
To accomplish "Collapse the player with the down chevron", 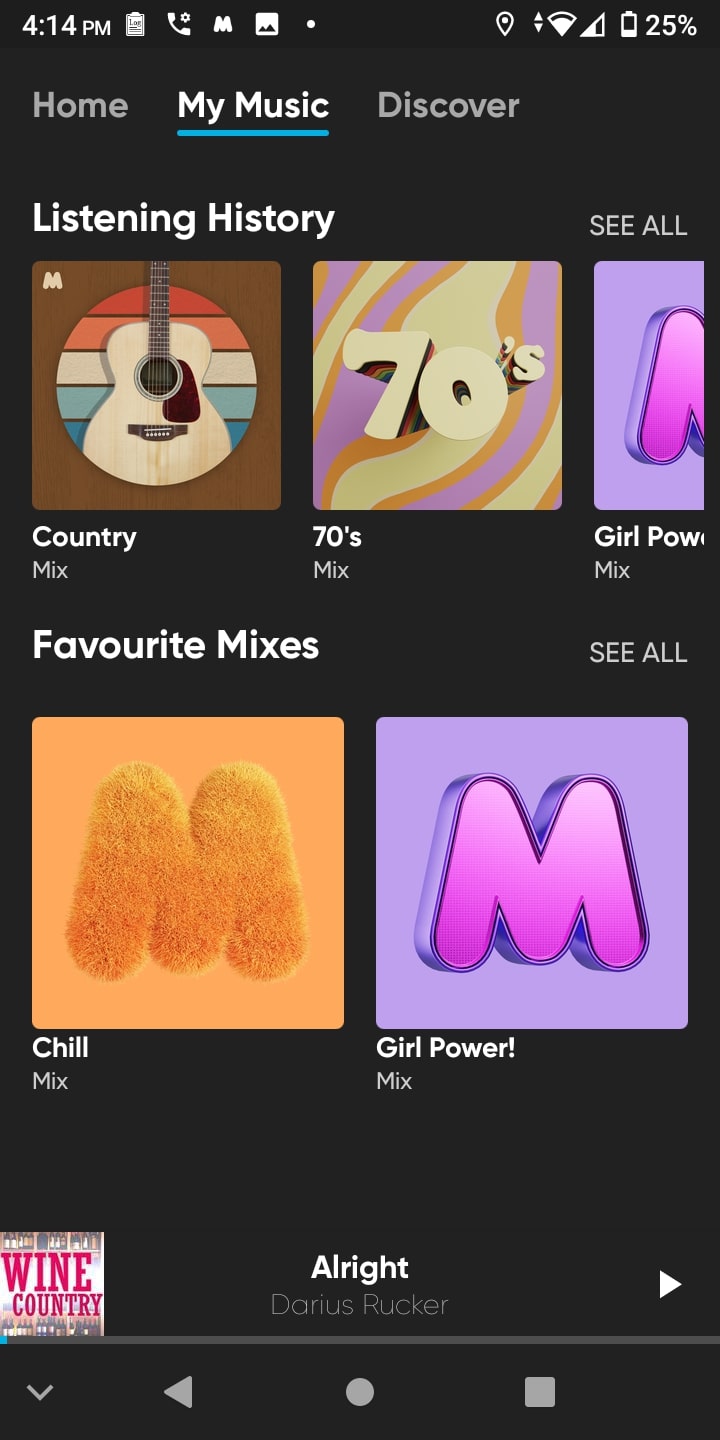I will tap(40, 1392).
